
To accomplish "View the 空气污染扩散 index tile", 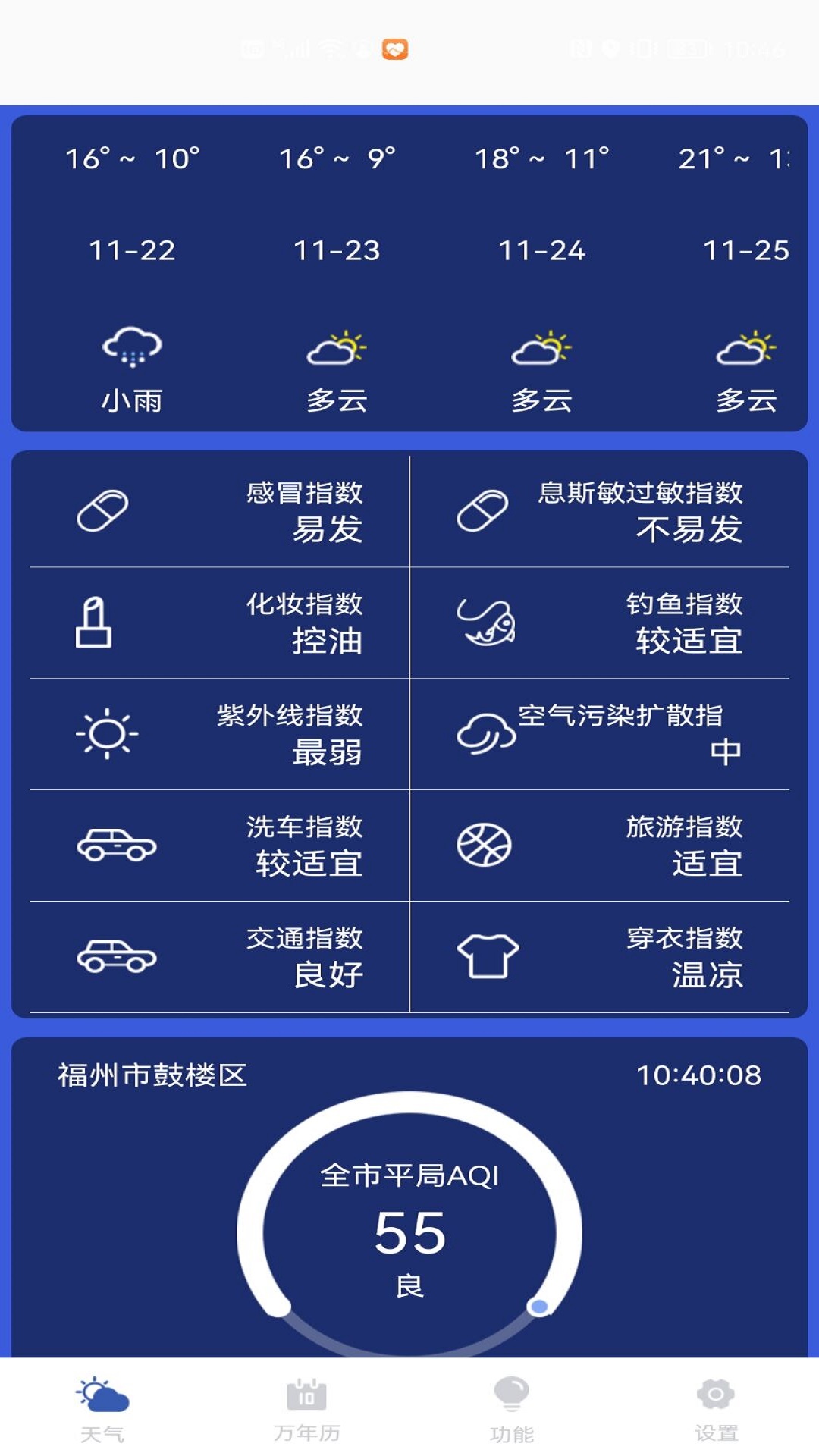I will click(600, 734).
